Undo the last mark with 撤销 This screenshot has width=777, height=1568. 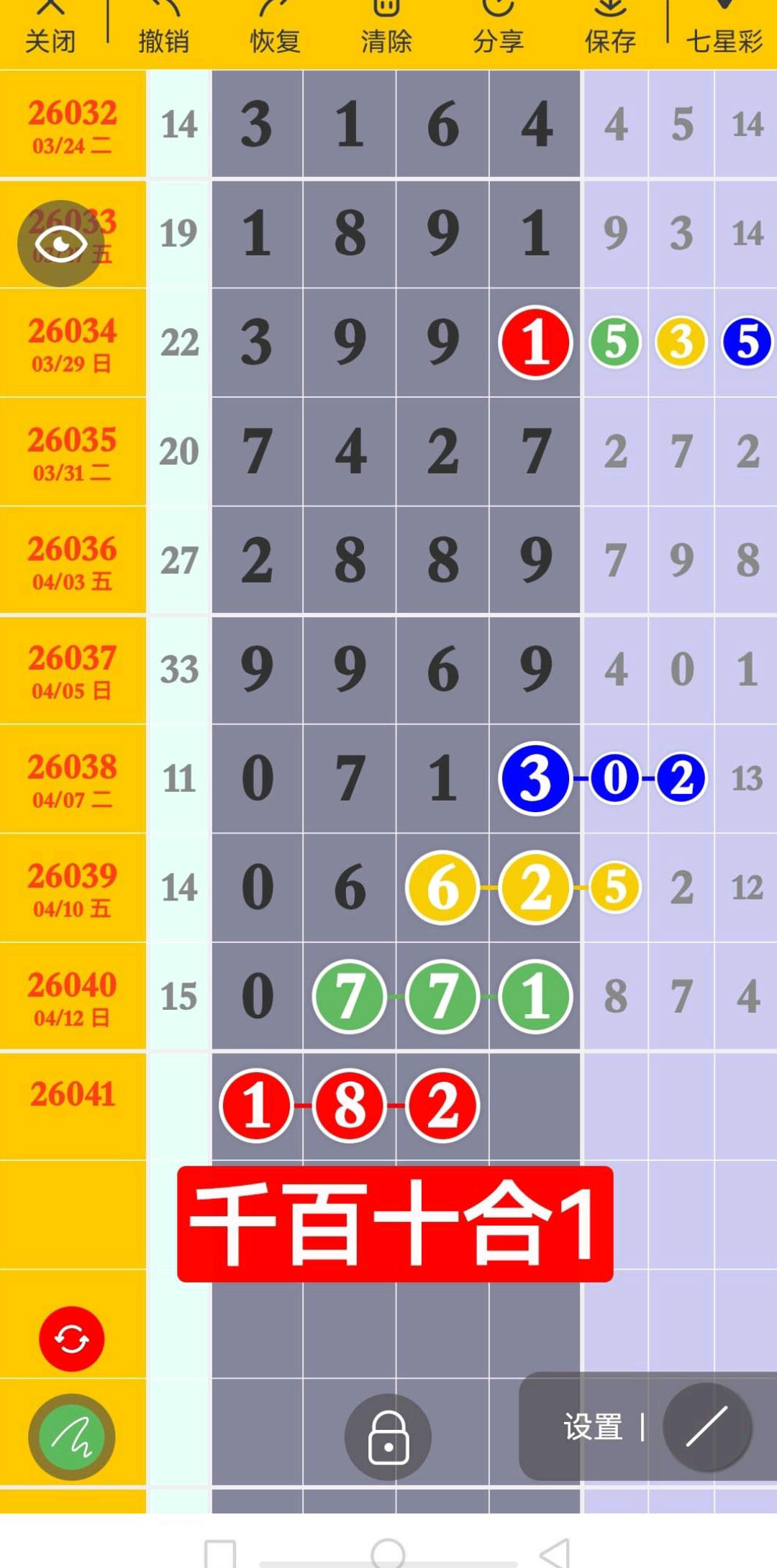tap(163, 29)
